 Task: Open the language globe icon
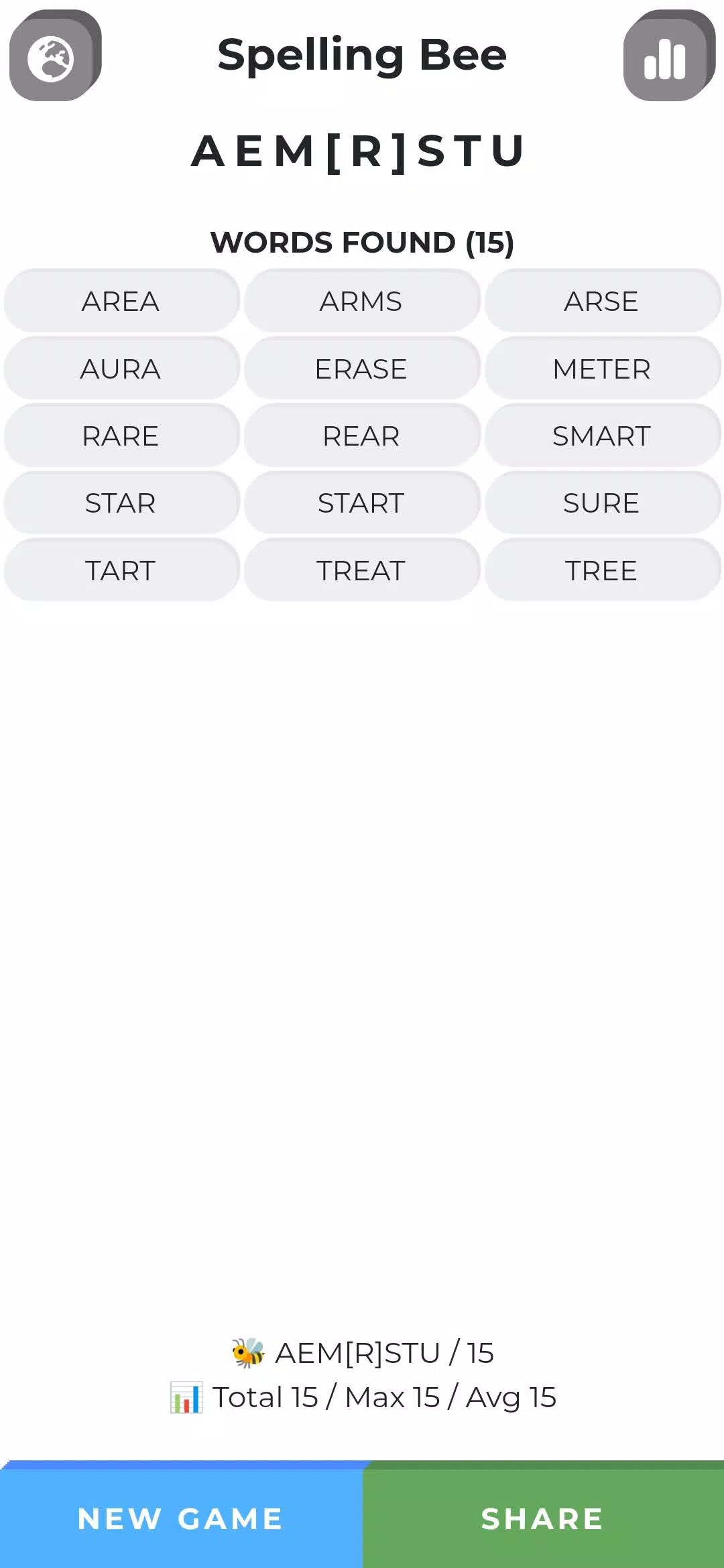pos(54,54)
